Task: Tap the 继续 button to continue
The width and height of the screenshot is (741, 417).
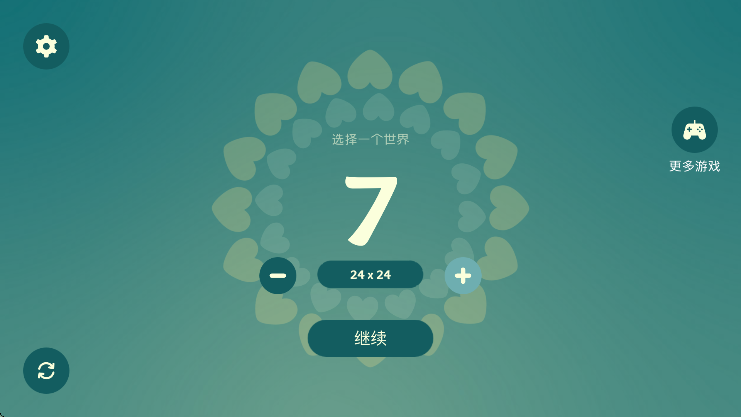Action: click(370, 339)
